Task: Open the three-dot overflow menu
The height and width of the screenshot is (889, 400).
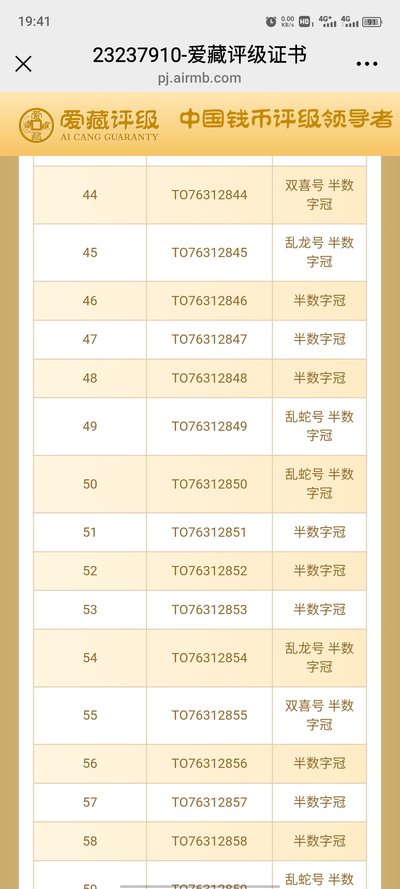Action: tap(367, 64)
